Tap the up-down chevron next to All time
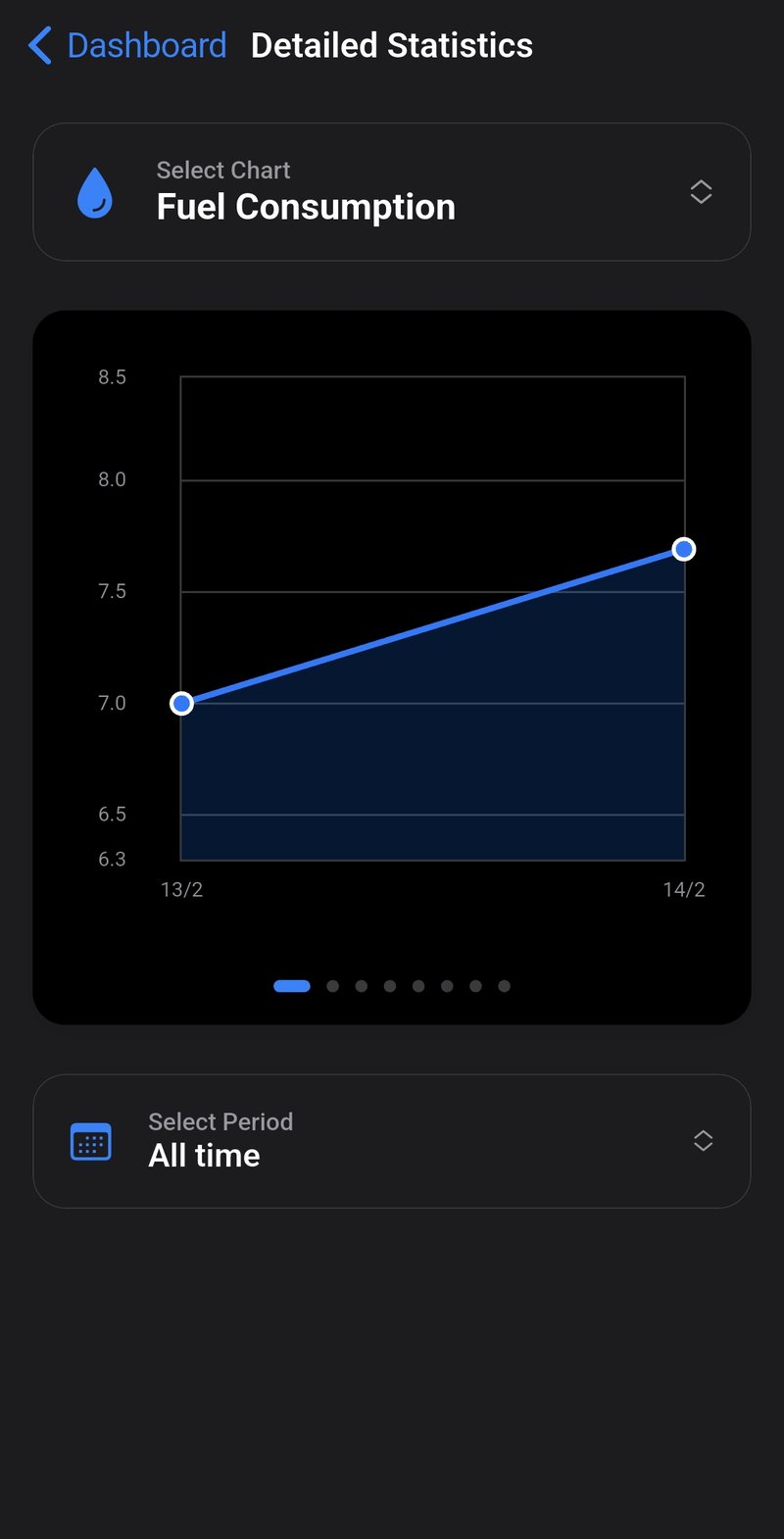 pos(703,1141)
